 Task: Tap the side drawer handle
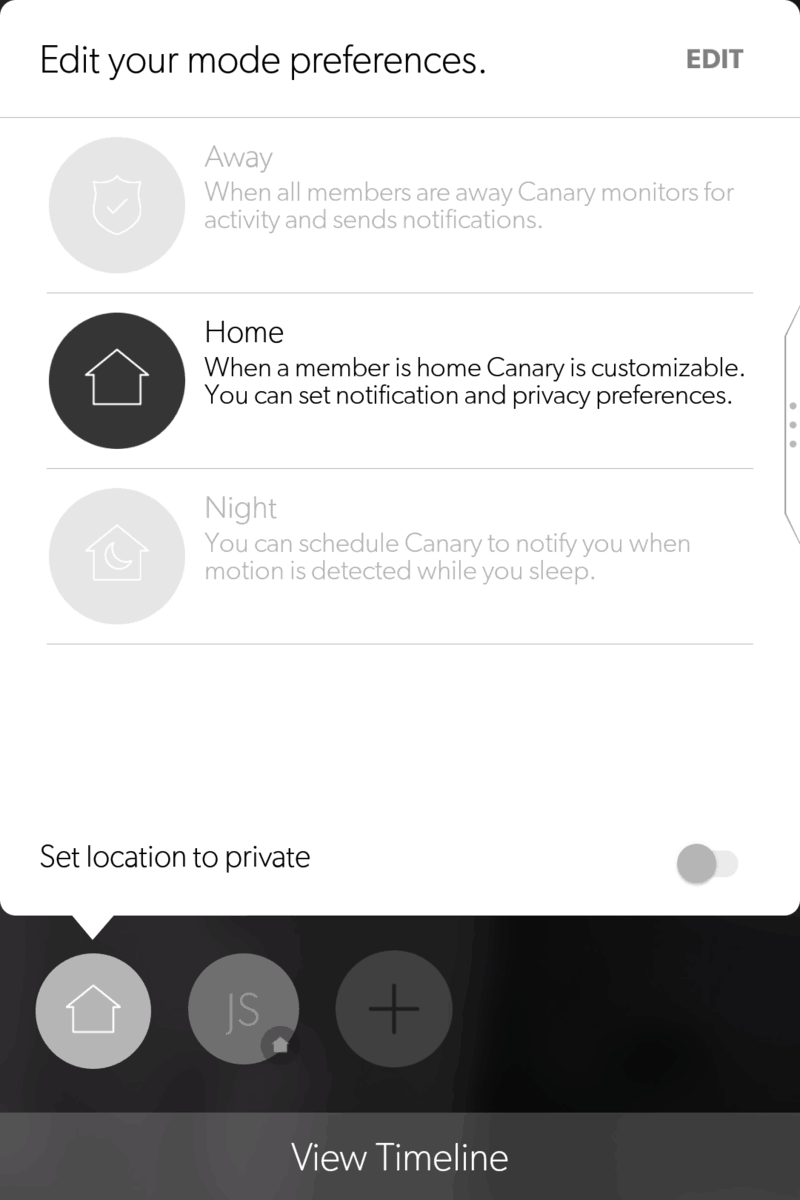(x=791, y=424)
